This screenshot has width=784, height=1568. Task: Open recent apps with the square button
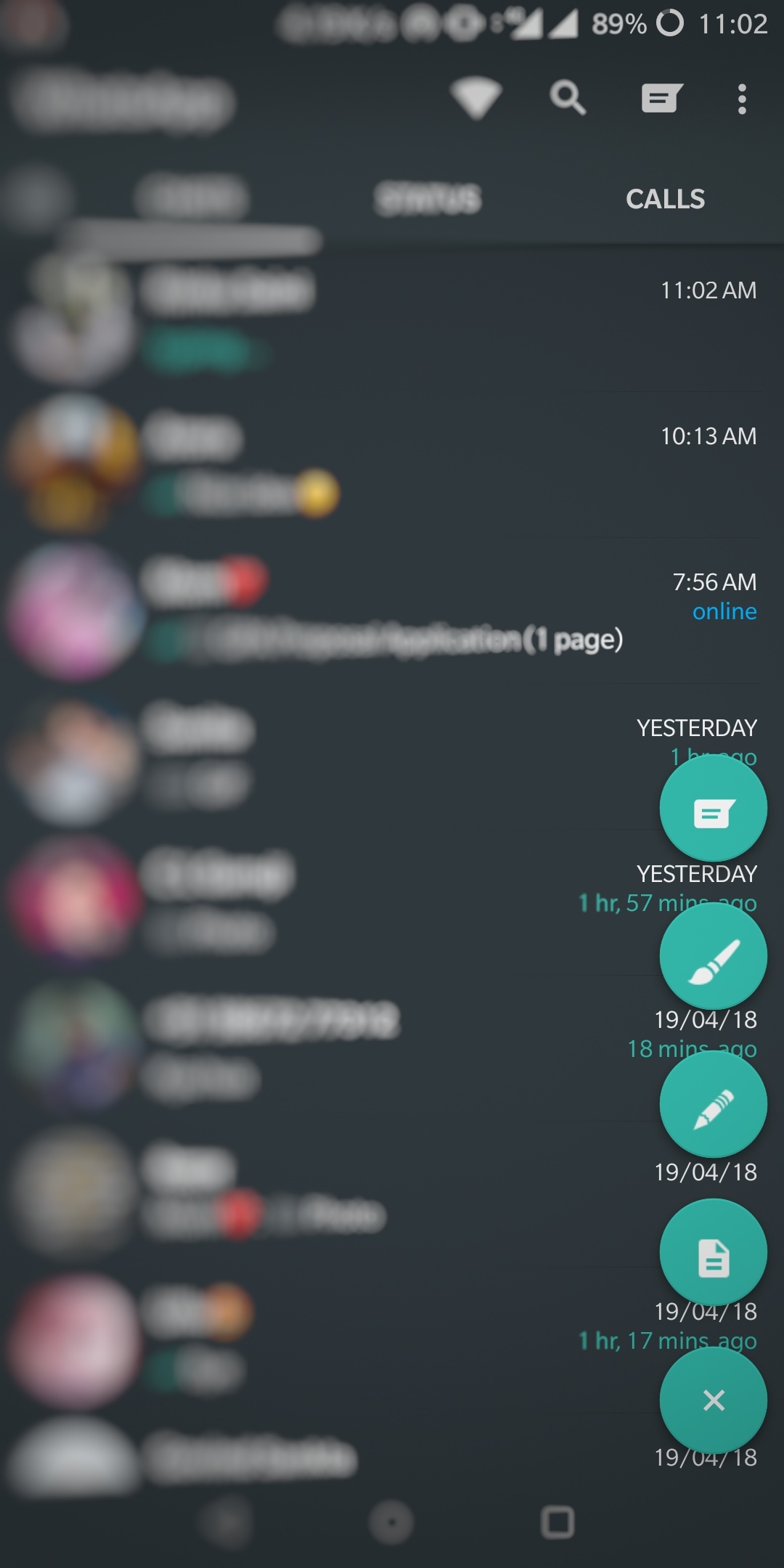point(558,1522)
